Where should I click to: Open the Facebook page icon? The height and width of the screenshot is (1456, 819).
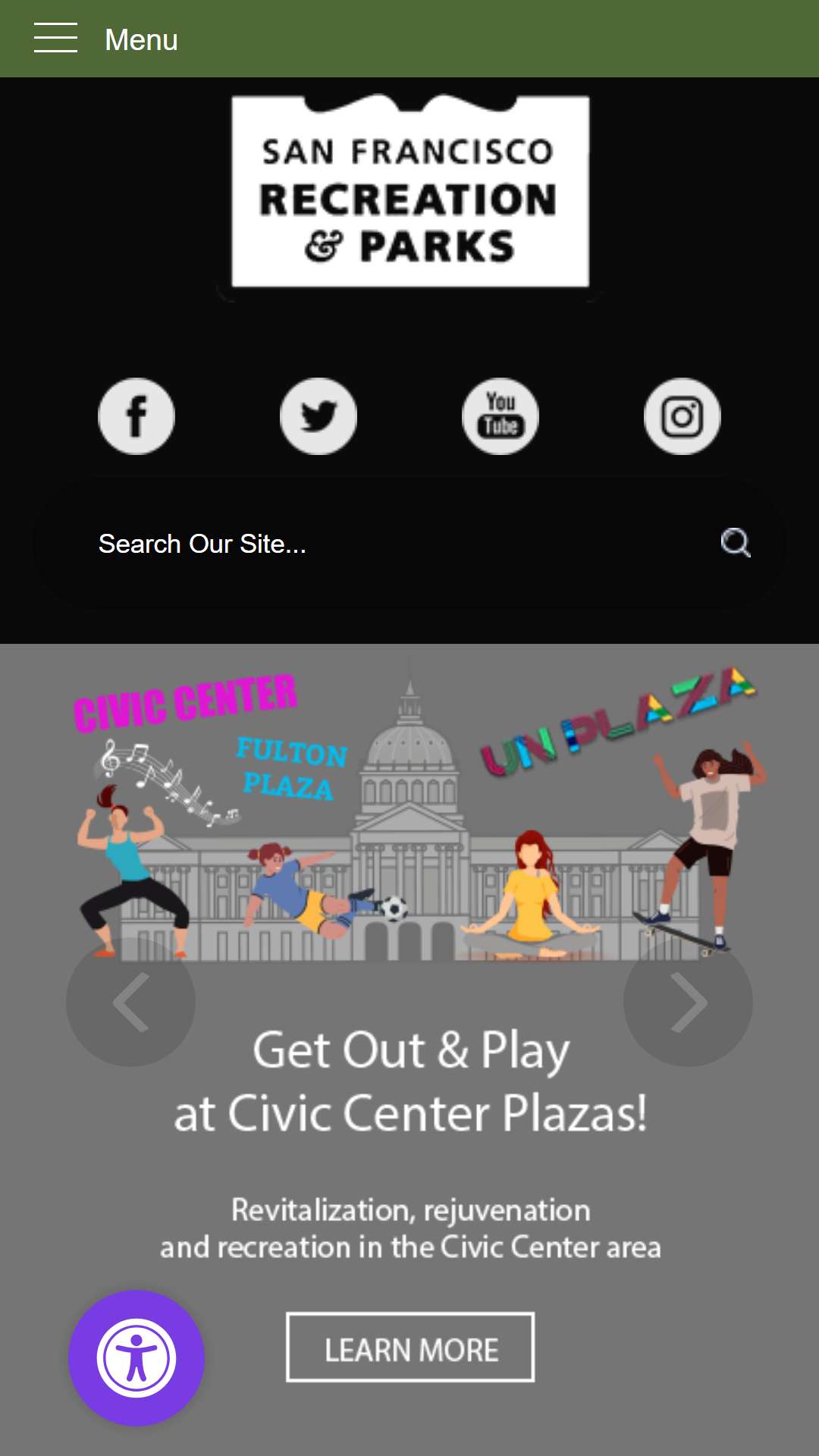tap(136, 416)
